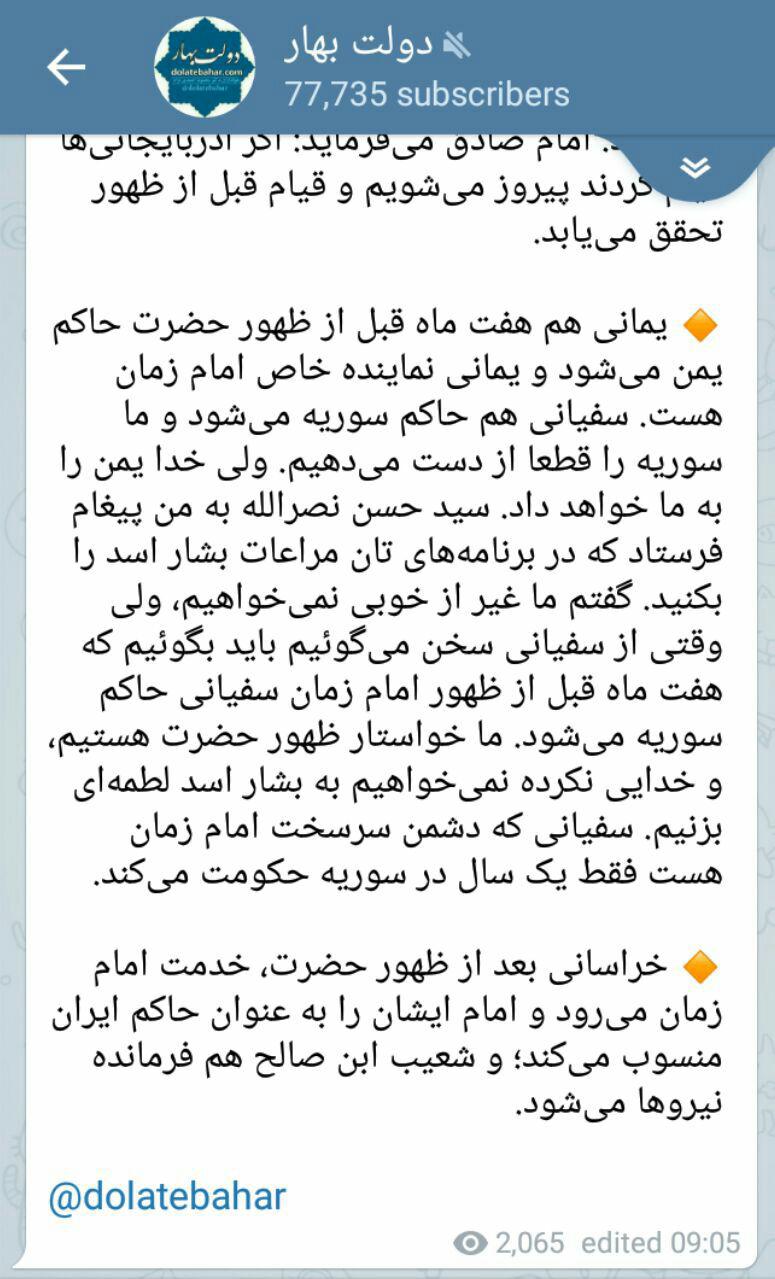This screenshot has width=775, height=1279.
Task: Open the @dolatebahar mention link
Action: pyautogui.click(x=167, y=1196)
